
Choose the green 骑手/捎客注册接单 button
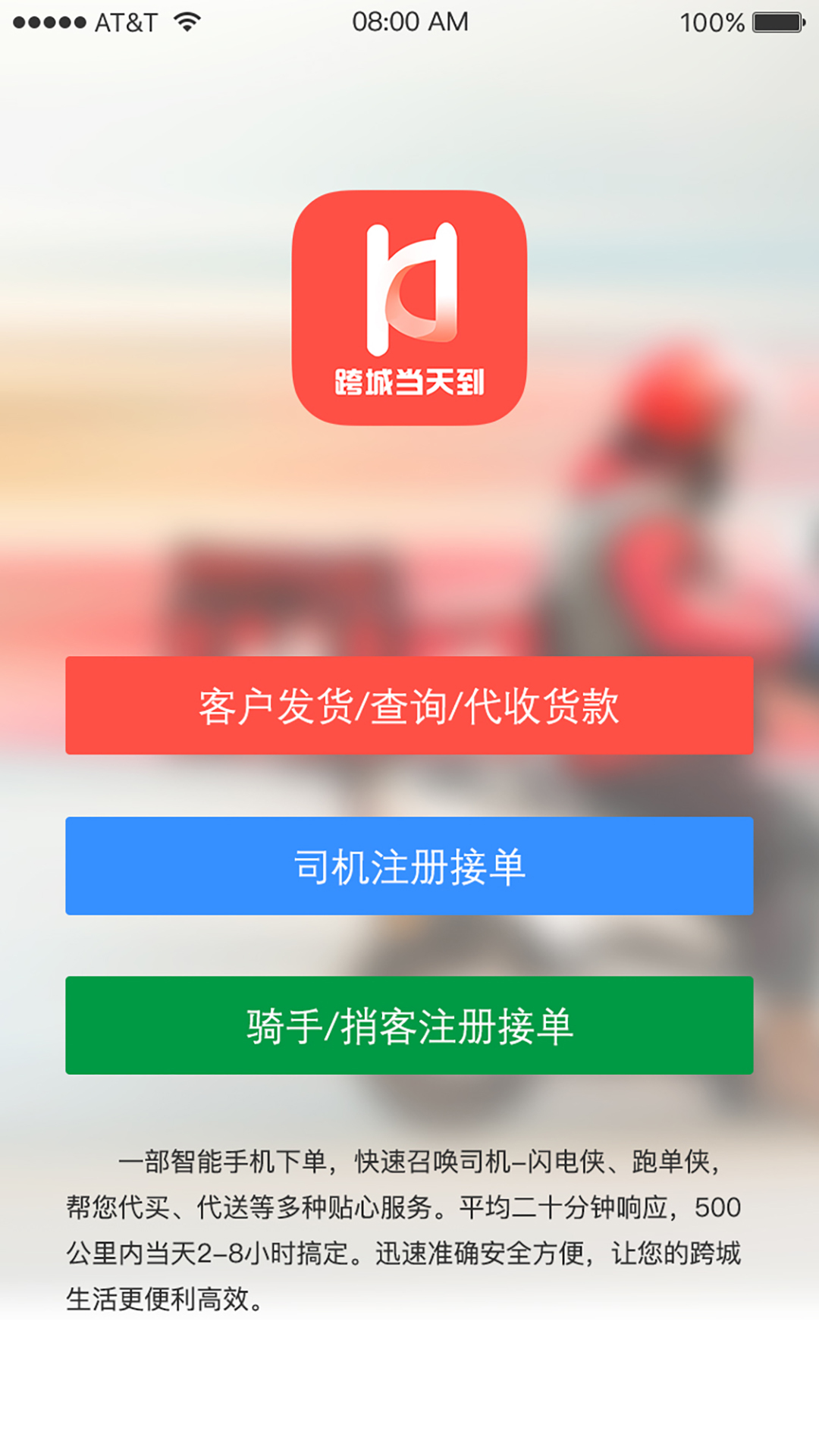pos(409,1025)
